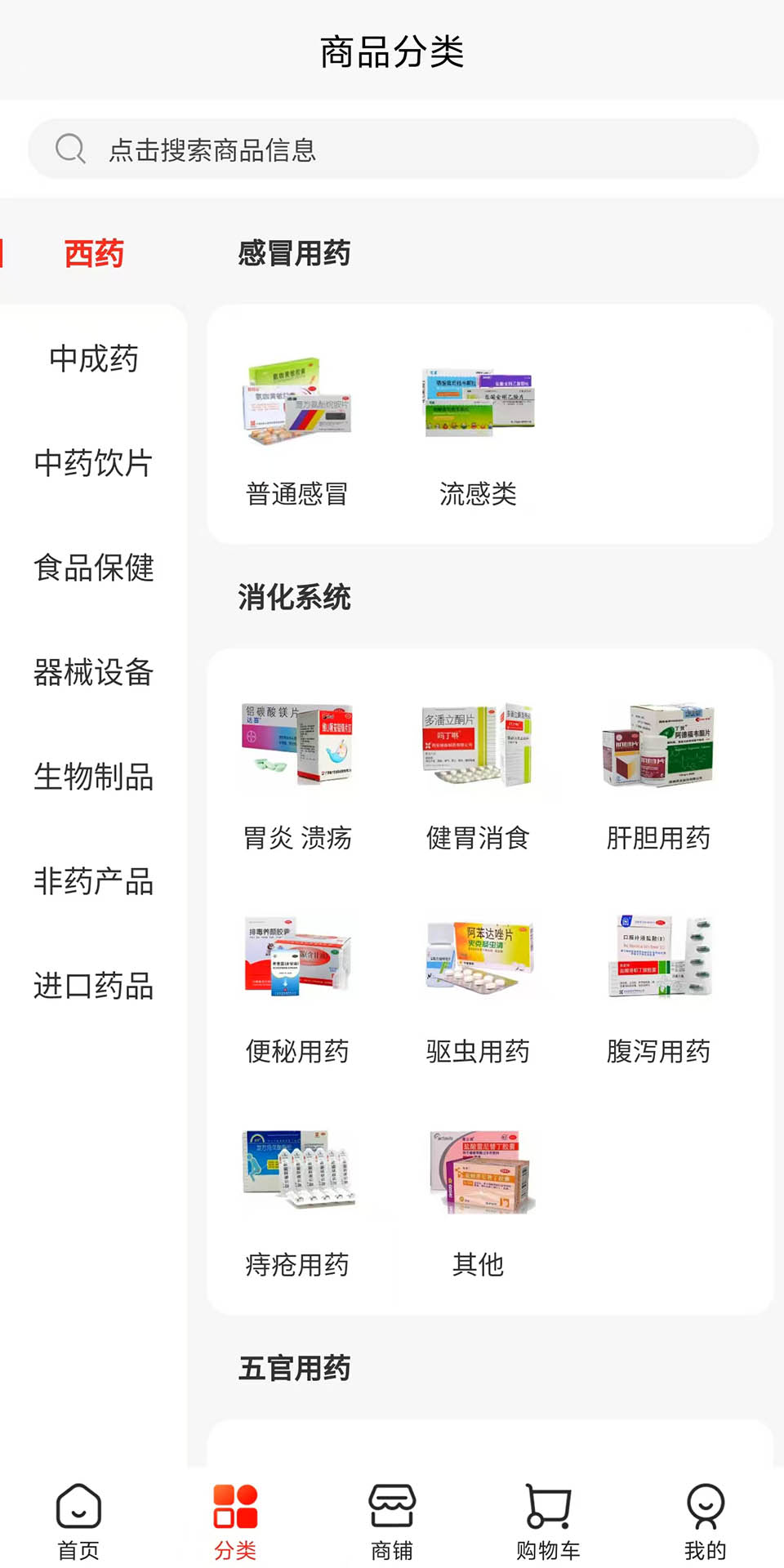The width and height of the screenshot is (784, 1568).
Task: View the 健胃消食 subcategory
Action: coord(479,776)
